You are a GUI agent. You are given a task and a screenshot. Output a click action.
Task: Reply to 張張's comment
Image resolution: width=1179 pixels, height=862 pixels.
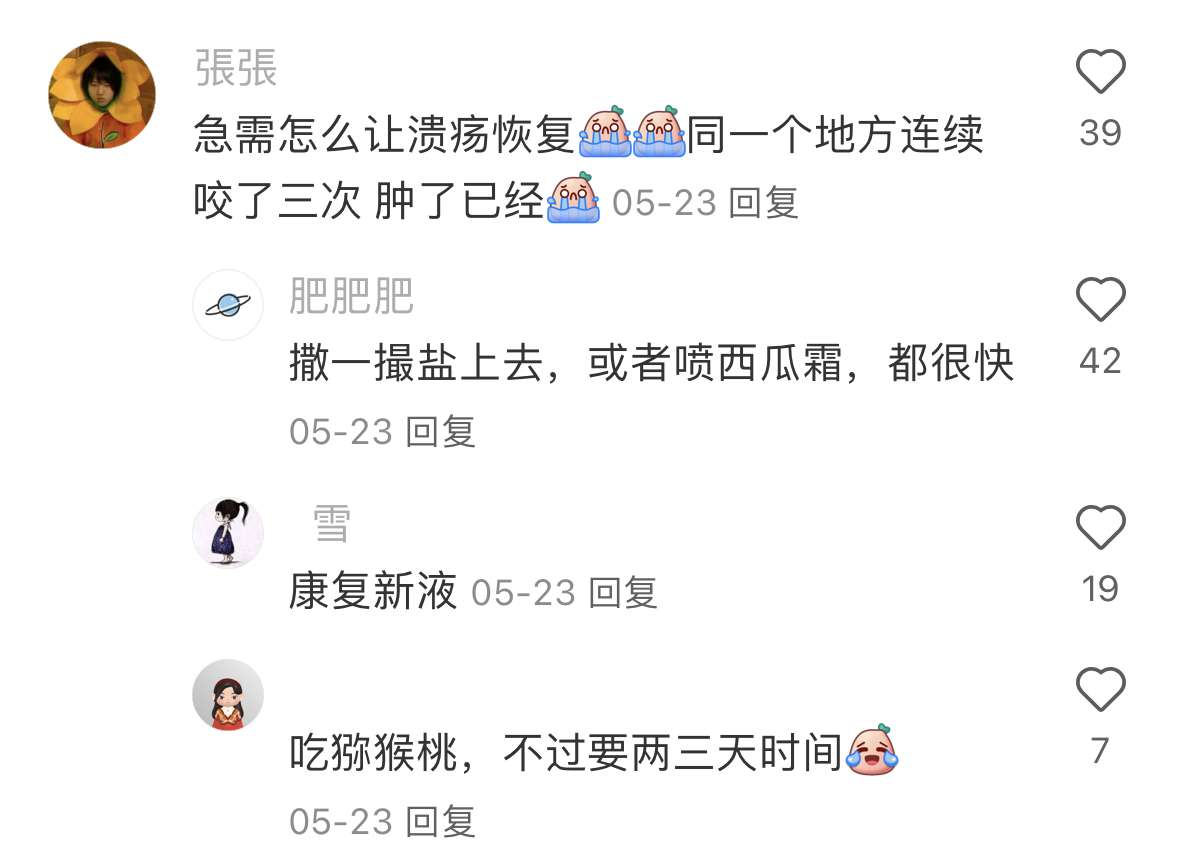[763, 203]
